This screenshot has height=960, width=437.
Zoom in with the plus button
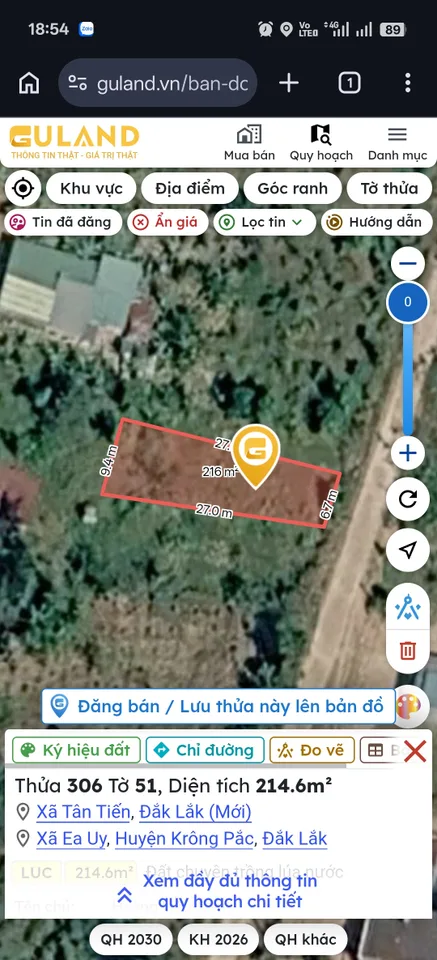point(408,454)
